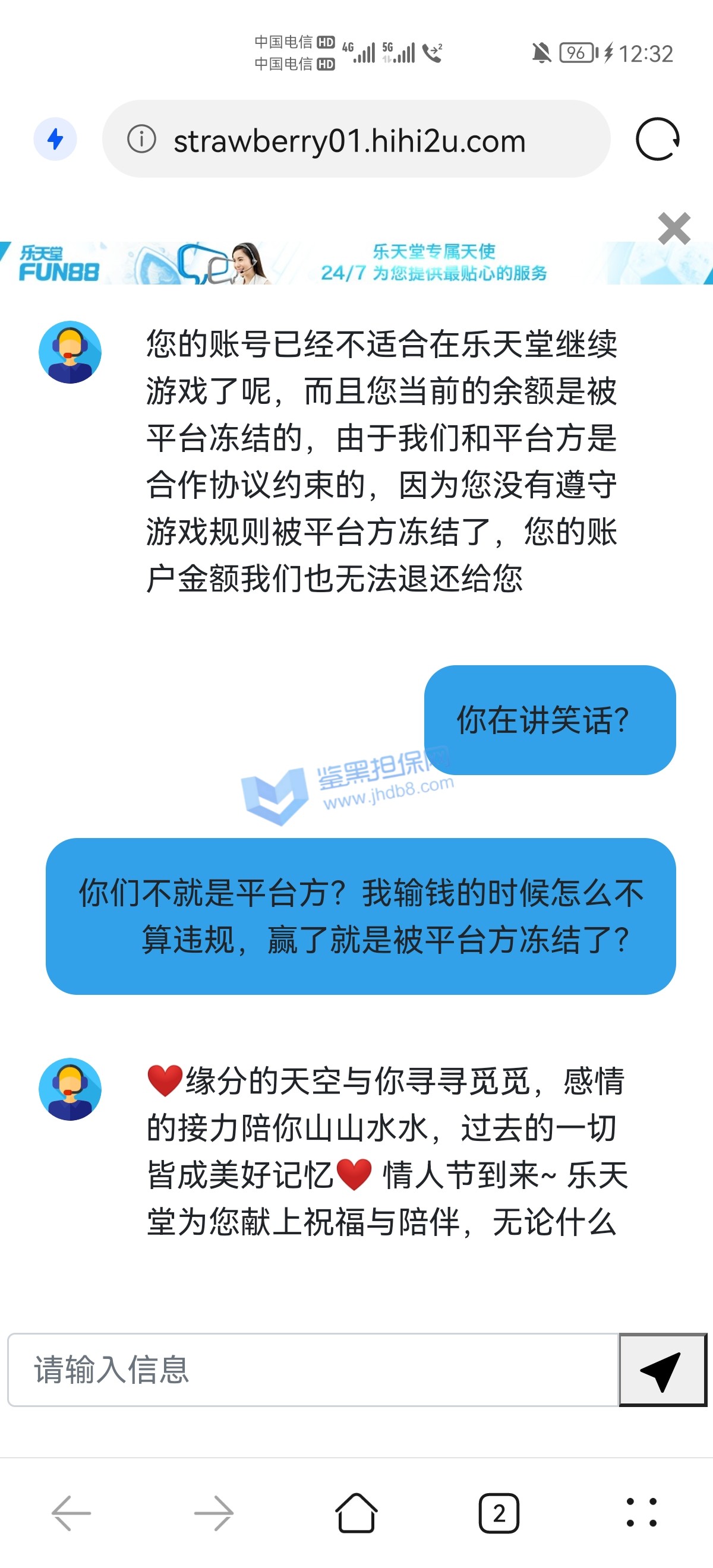The width and height of the screenshot is (713, 1568).
Task: Reload the current page
Action: point(657,140)
